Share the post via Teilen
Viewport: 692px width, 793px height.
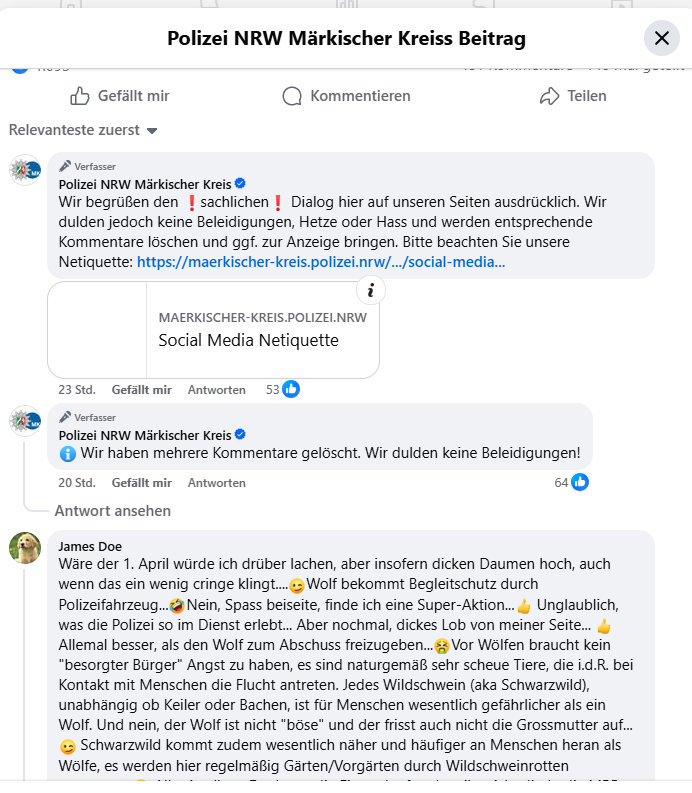click(x=573, y=96)
